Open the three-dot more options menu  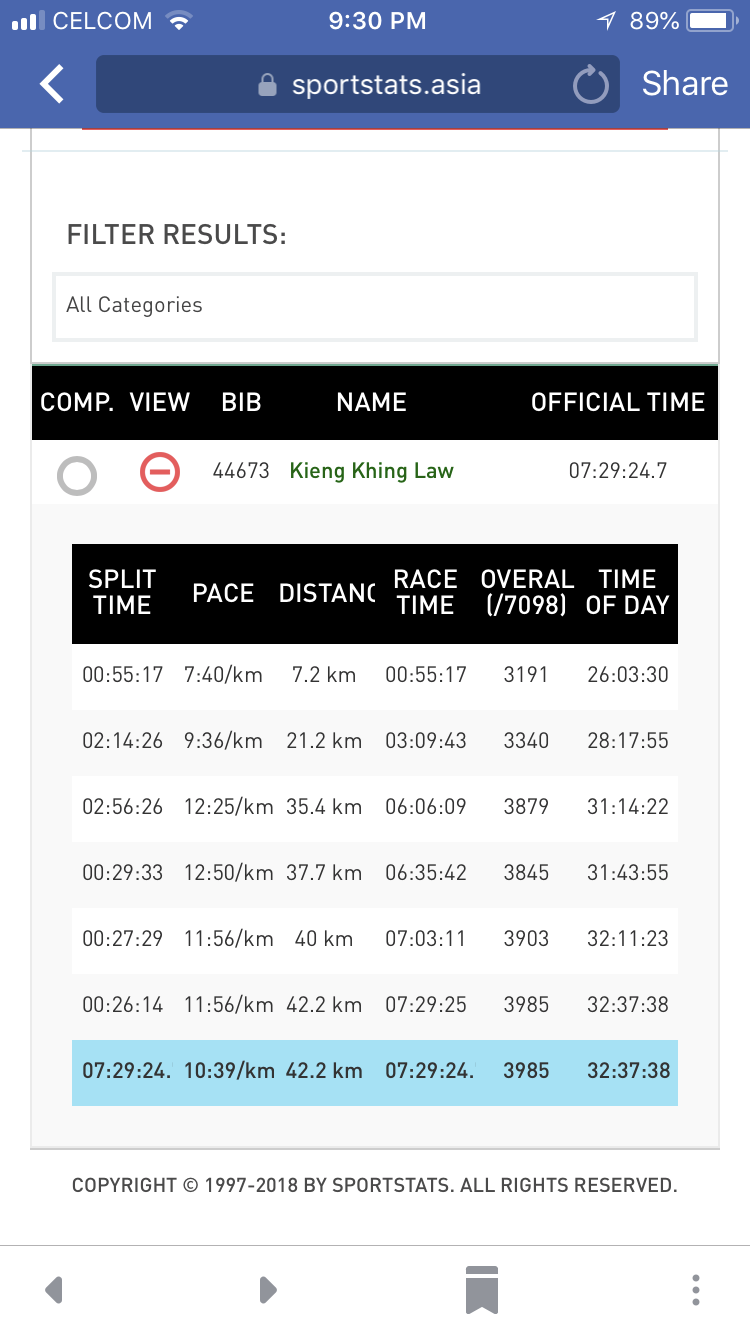[696, 1290]
